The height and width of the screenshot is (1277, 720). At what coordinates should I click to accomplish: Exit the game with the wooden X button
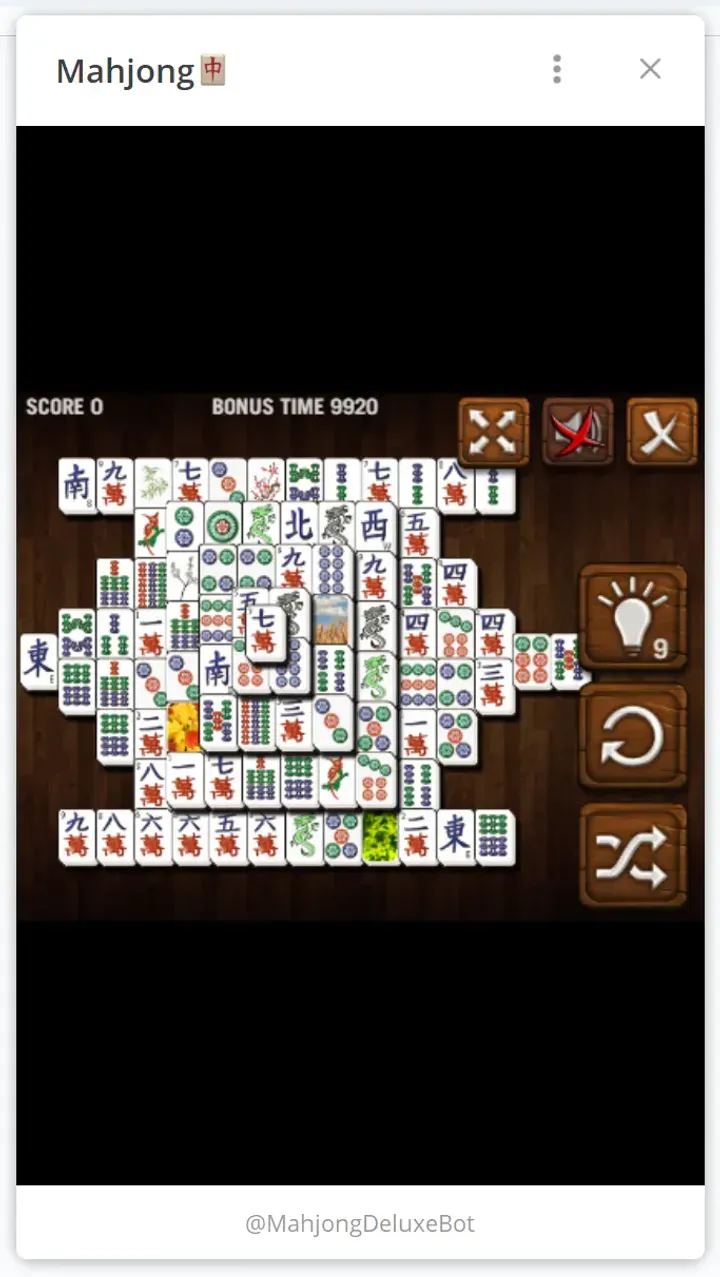point(662,432)
